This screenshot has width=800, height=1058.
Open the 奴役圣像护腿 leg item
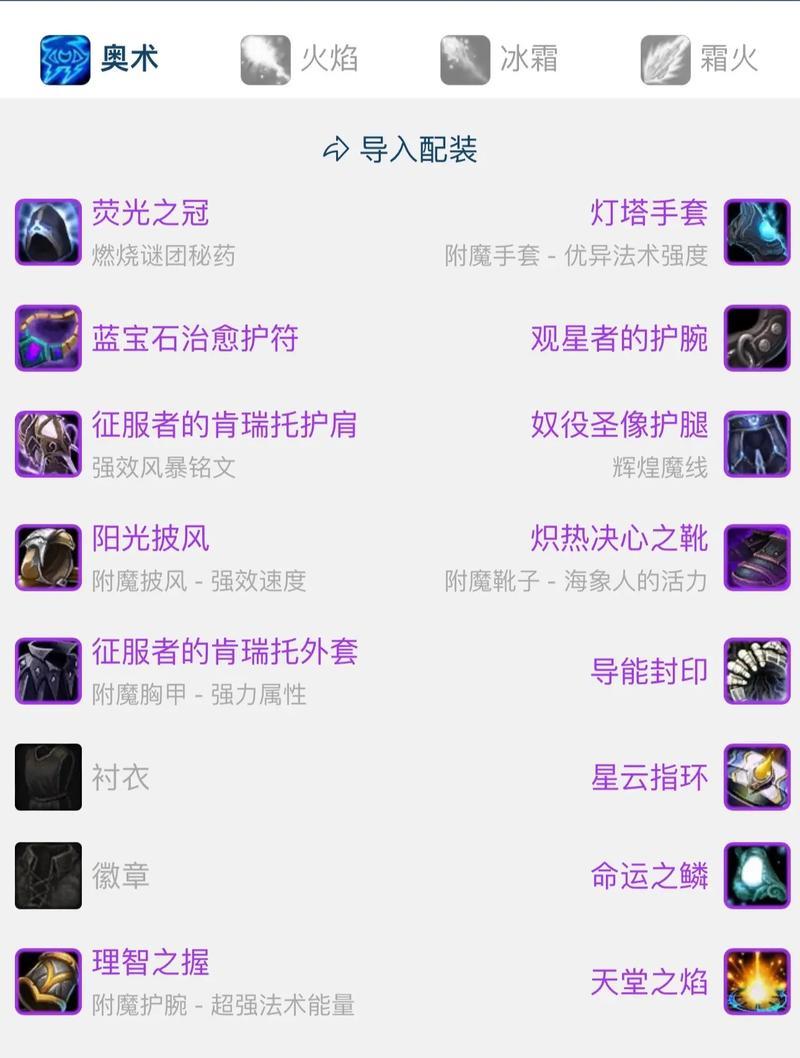(619, 425)
